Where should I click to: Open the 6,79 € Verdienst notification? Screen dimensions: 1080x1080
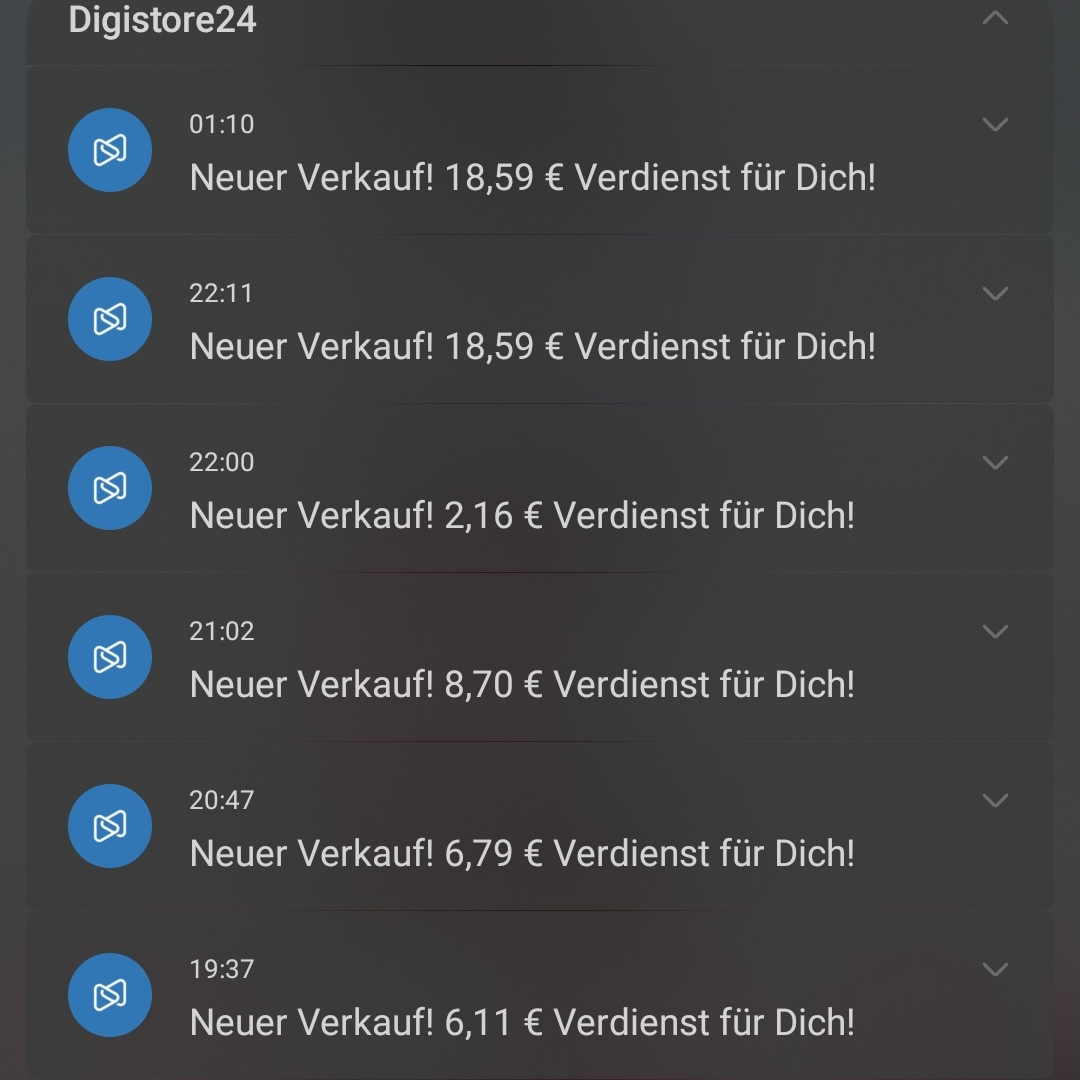pyautogui.click(x=522, y=854)
